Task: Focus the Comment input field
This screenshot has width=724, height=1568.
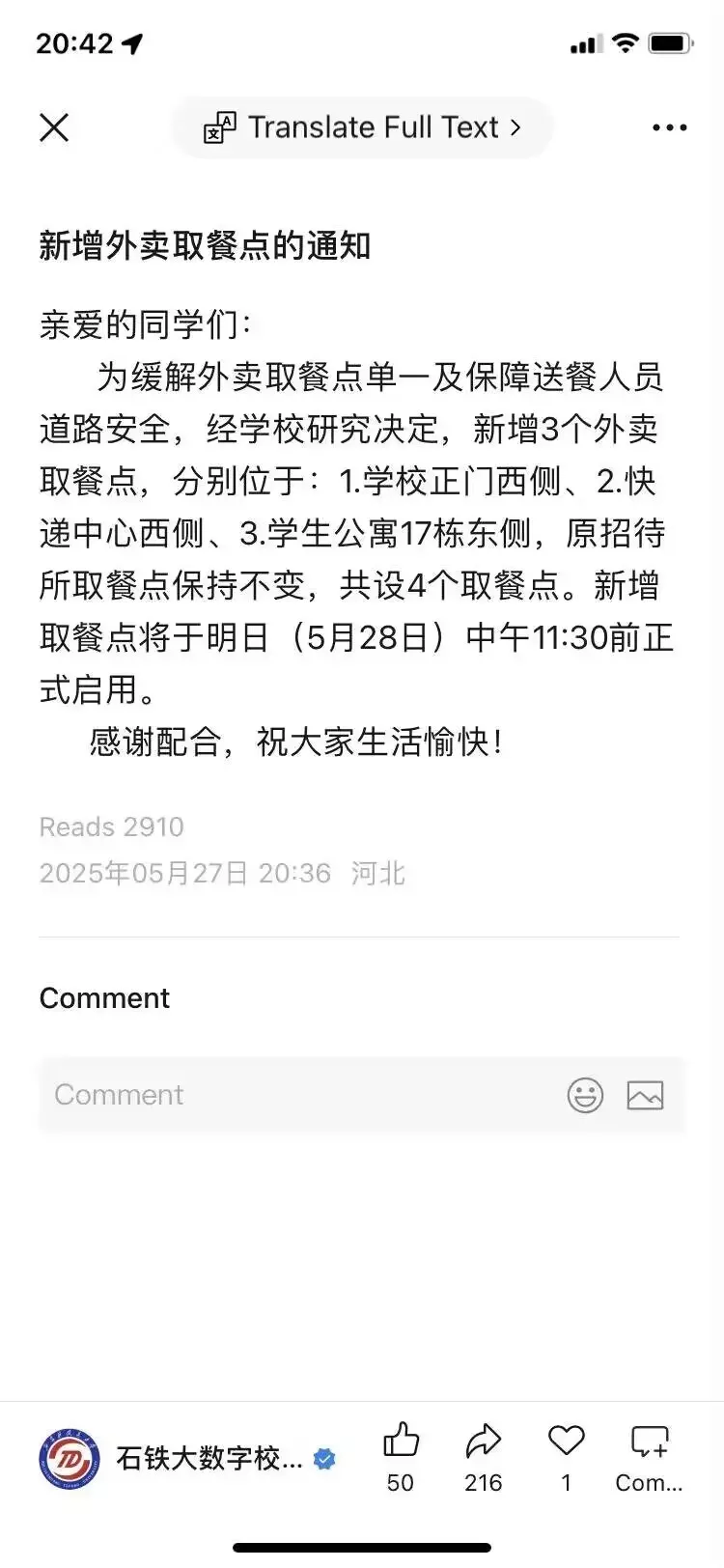Action: [x=290, y=1095]
